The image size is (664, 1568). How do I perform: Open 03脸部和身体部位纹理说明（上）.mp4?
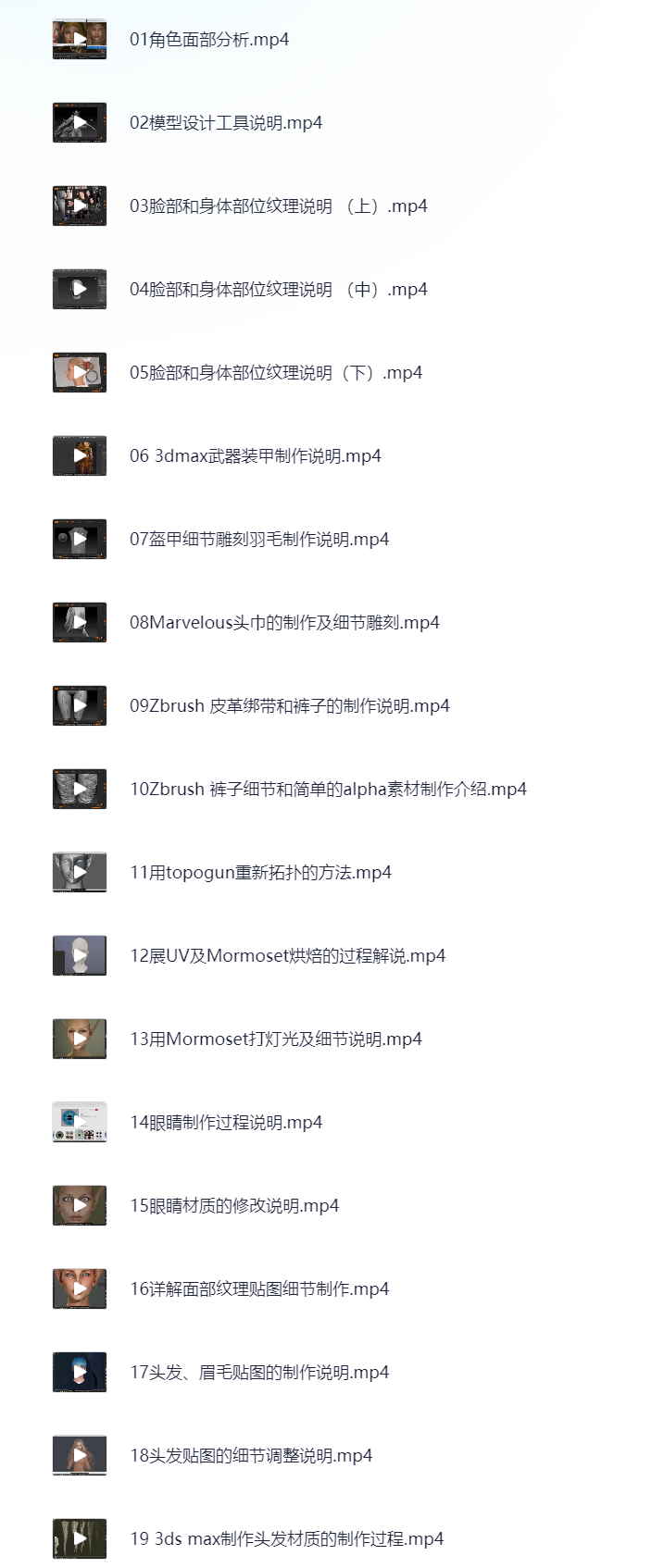pyautogui.click(x=278, y=206)
